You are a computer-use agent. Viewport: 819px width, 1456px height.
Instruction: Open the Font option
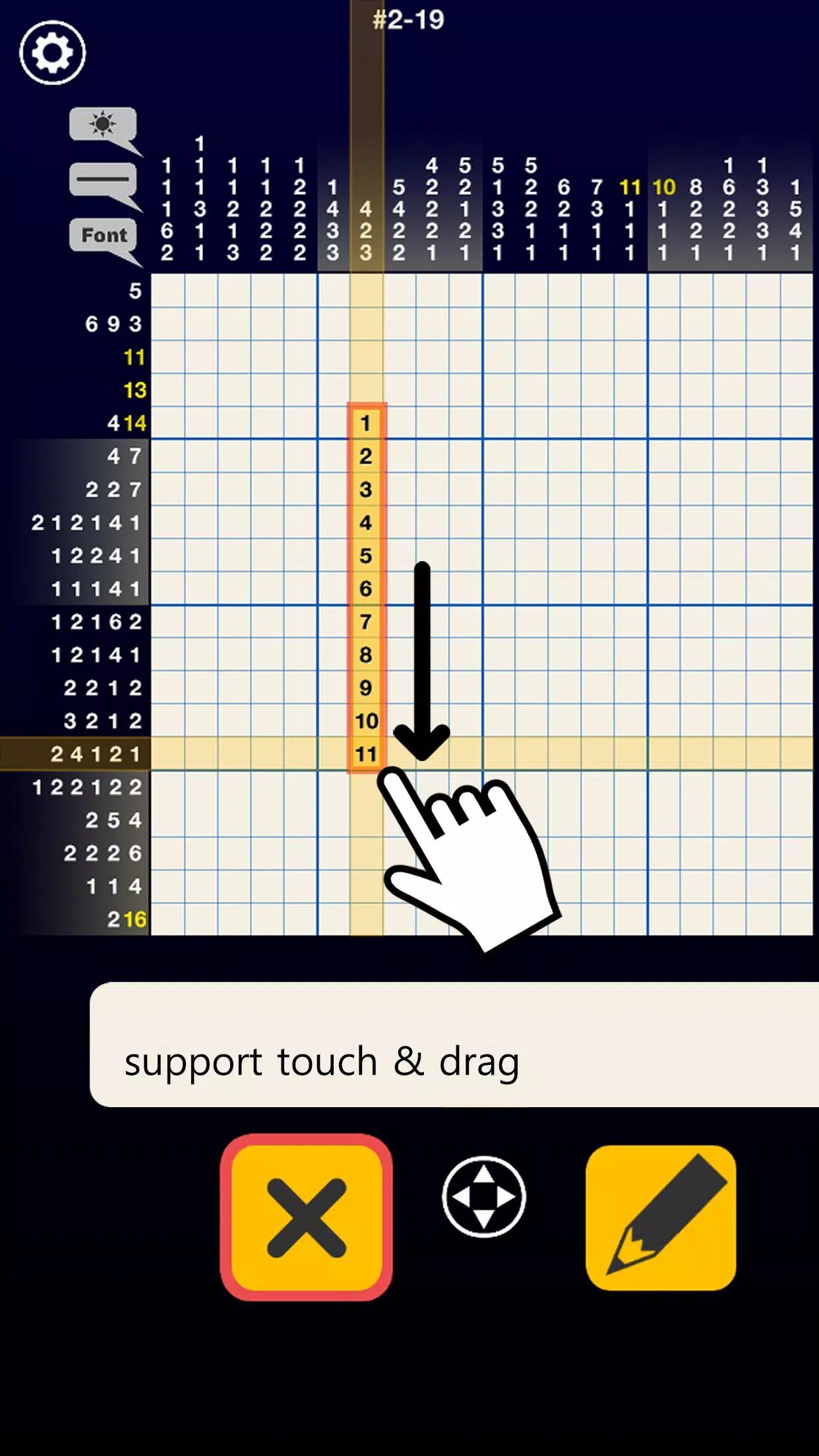pos(104,237)
